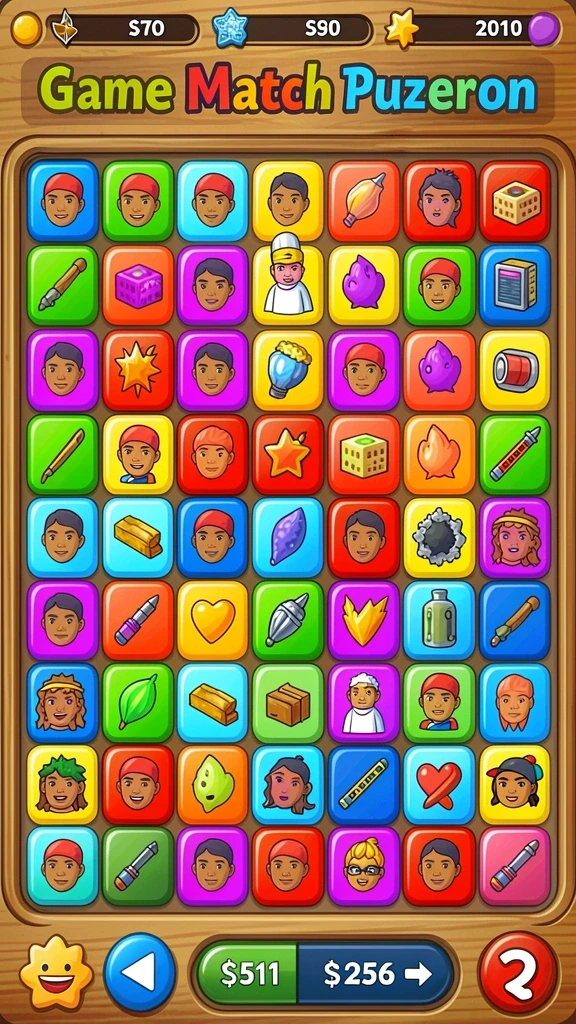Tap the blue back arrow button
Viewport: 576px width, 1024px height.
tap(140, 972)
